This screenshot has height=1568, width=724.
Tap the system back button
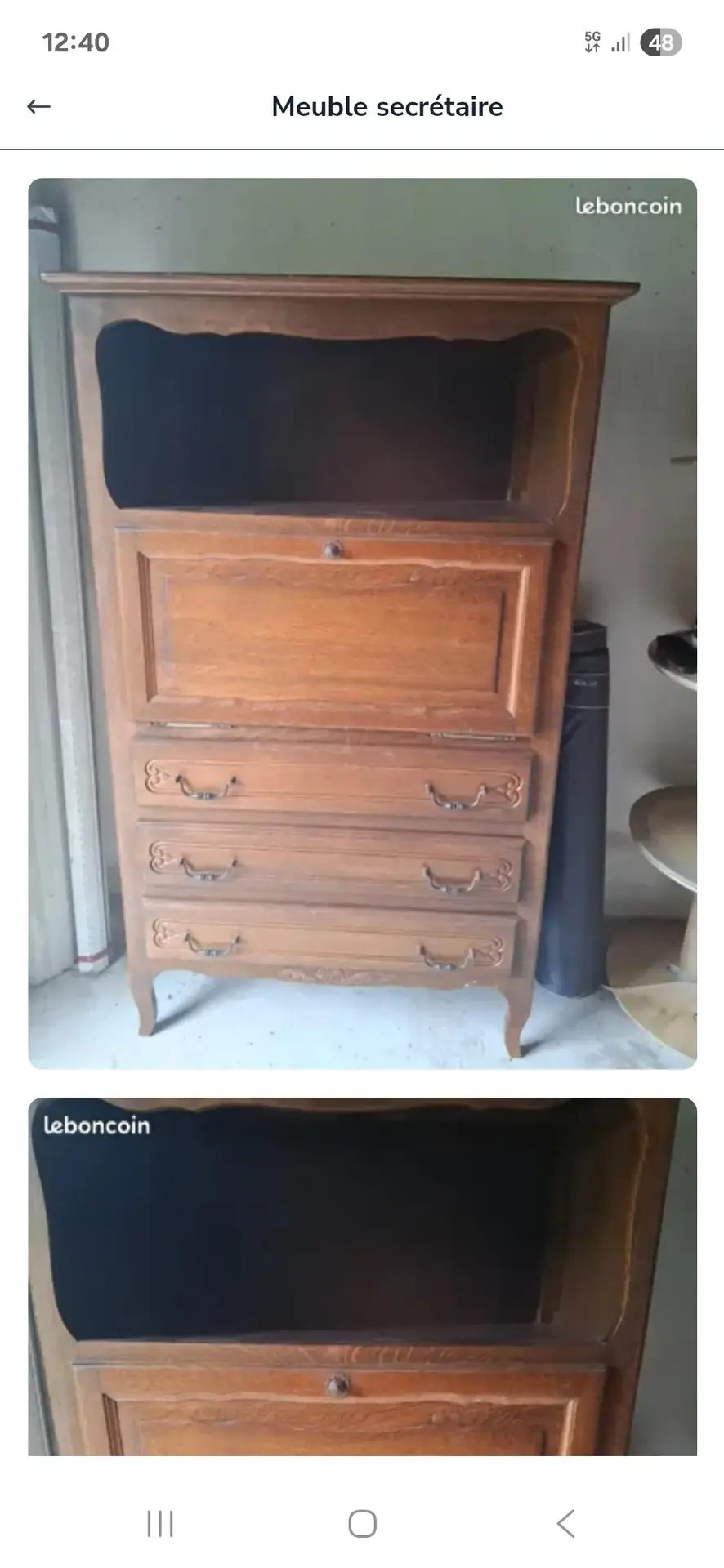coord(565,1523)
